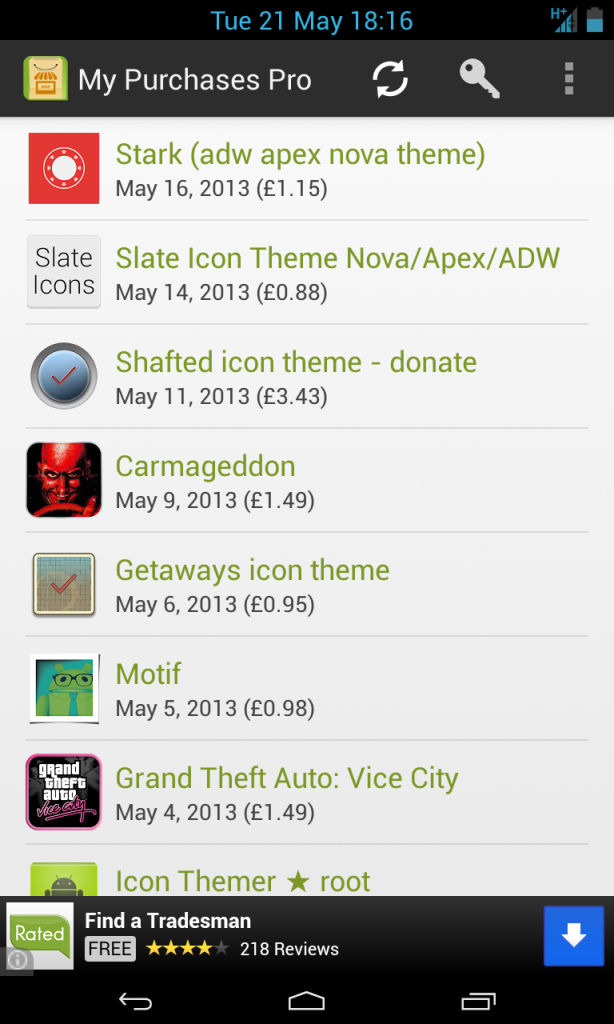Viewport: 614px width, 1024px height.
Task: Tap the refresh purchases icon
Action: 390,79
